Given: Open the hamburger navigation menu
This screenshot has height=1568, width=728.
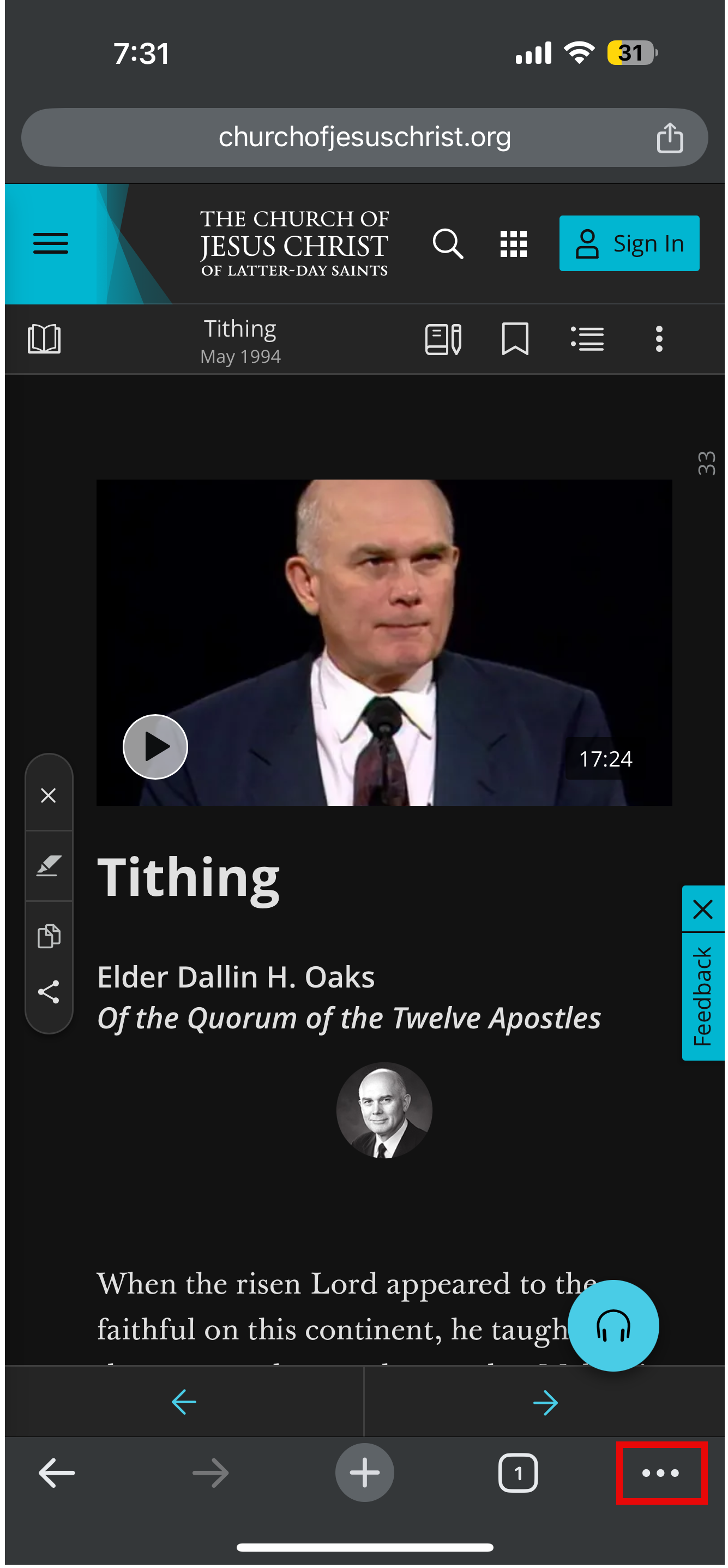Looking at the screenshot, I should pyautogui.click(x=51, y=243).
